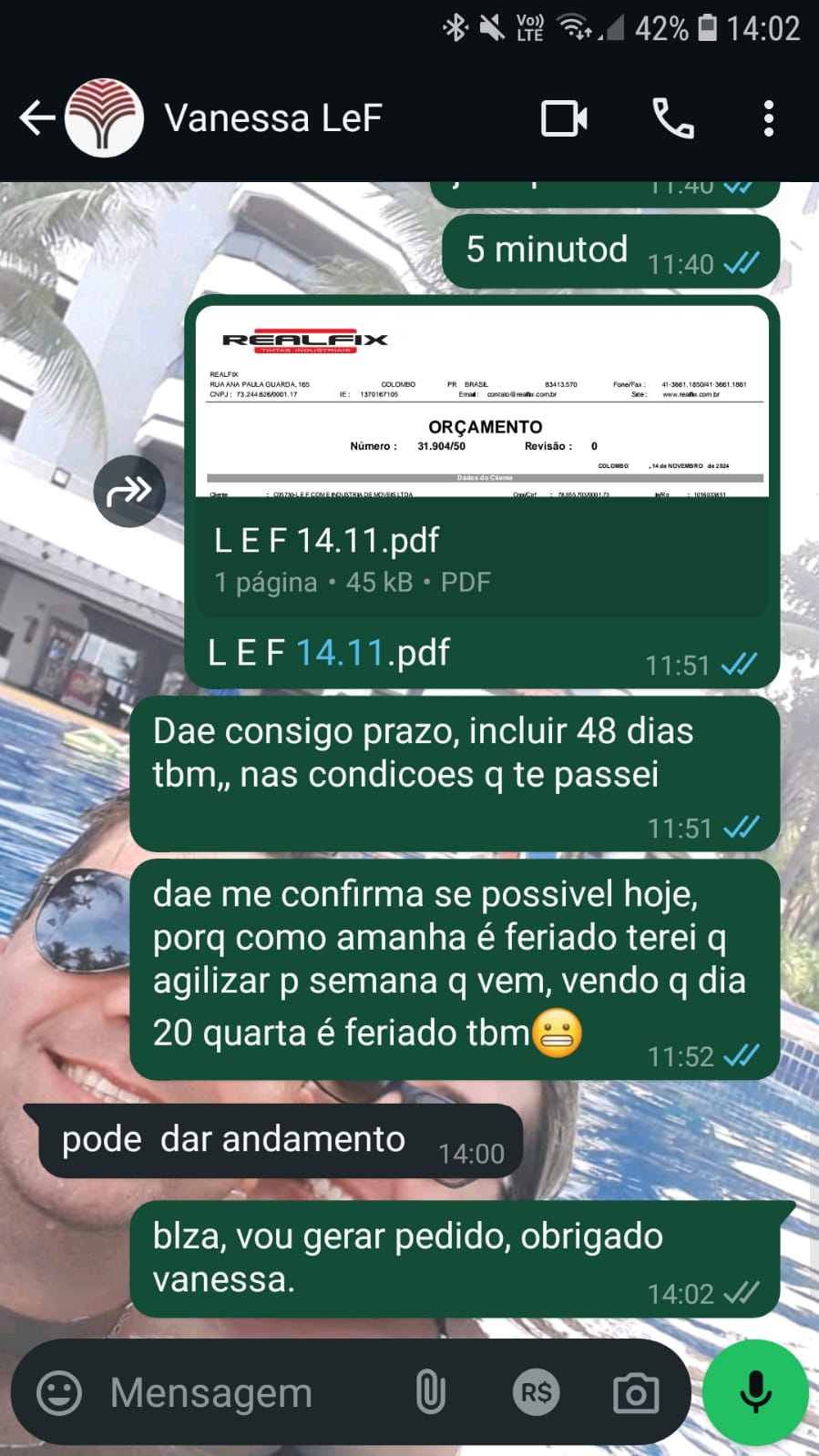Attach a file with the paperclip

click(430, 1392)
